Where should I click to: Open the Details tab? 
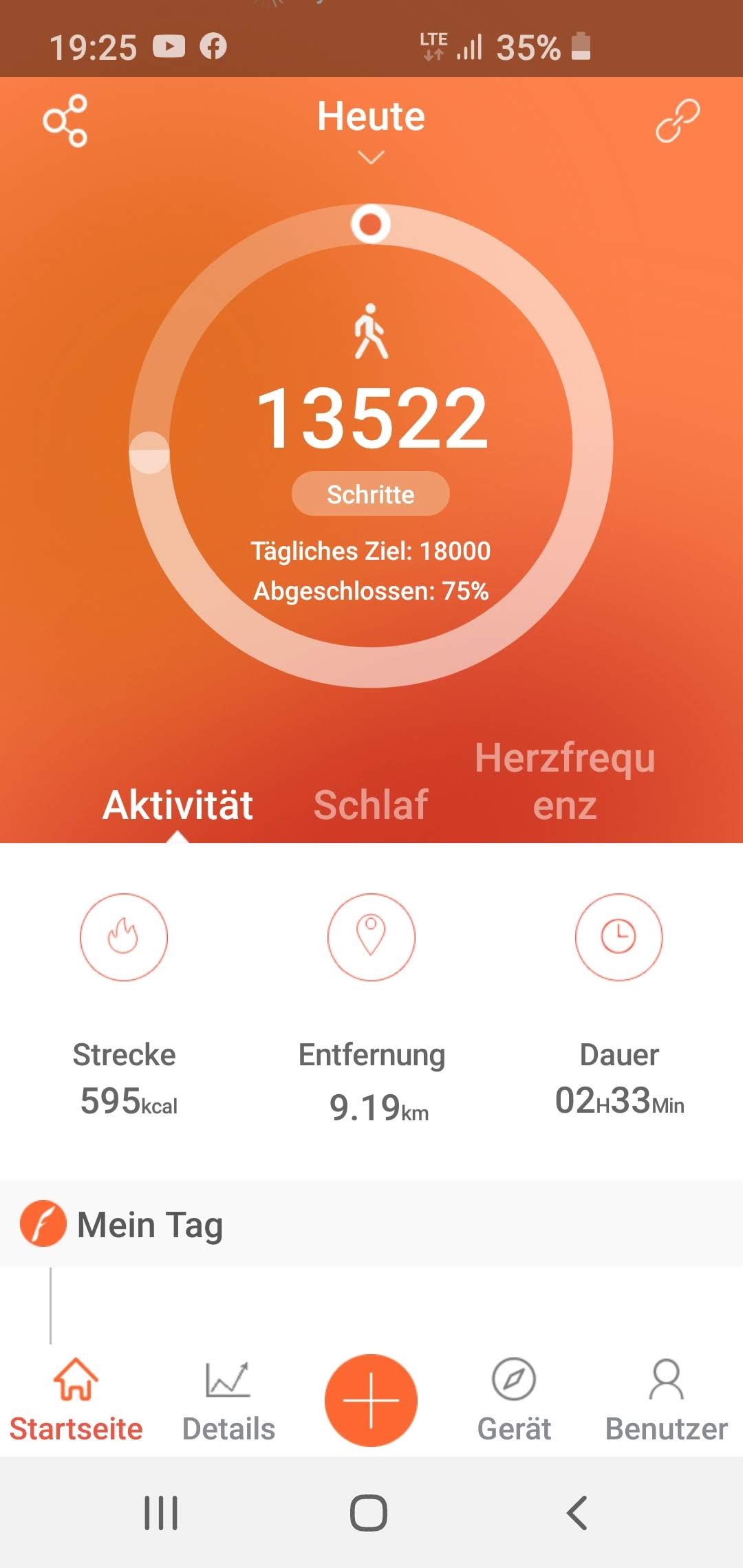(228, 1401)
